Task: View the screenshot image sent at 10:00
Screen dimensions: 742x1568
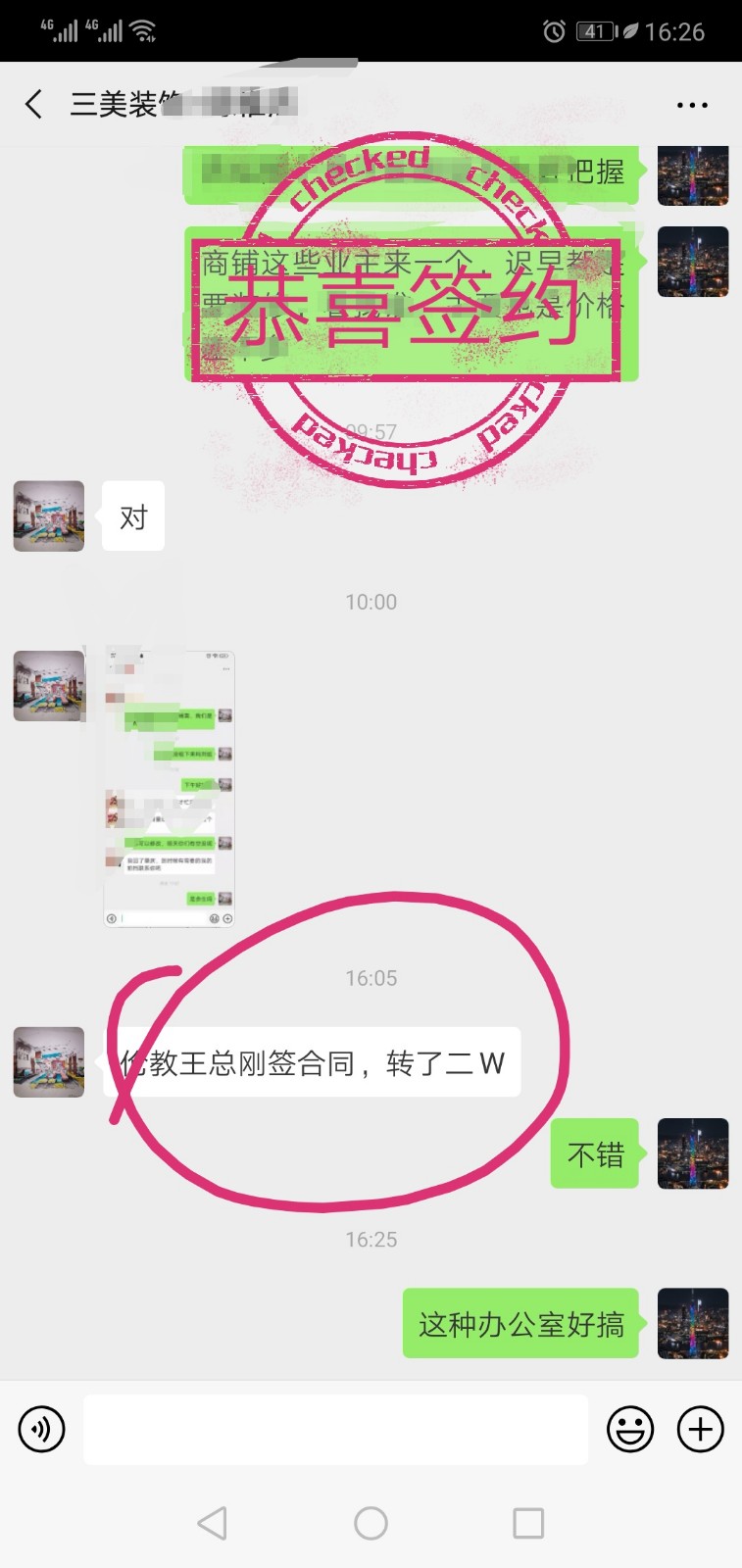Action: pos(170,787)
